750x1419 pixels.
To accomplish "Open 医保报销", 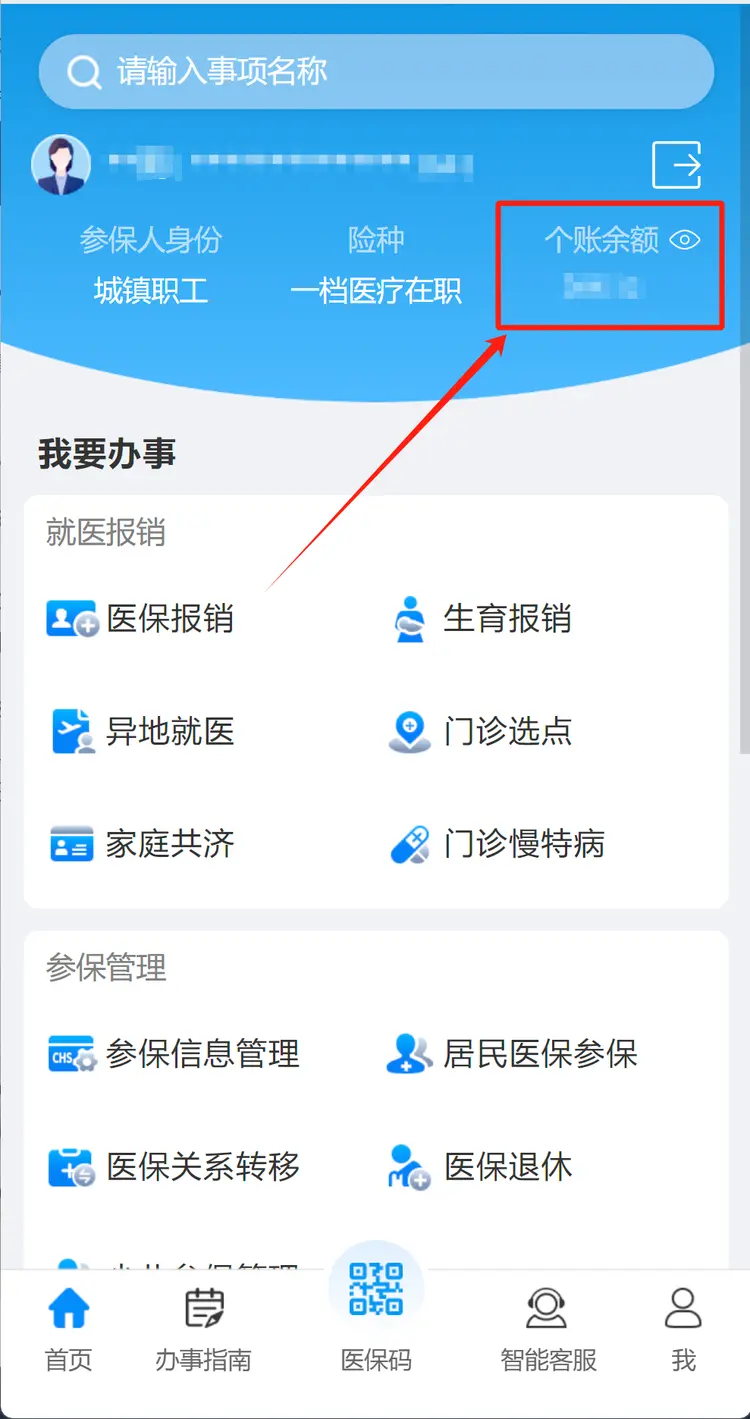I will click(142, 618).
